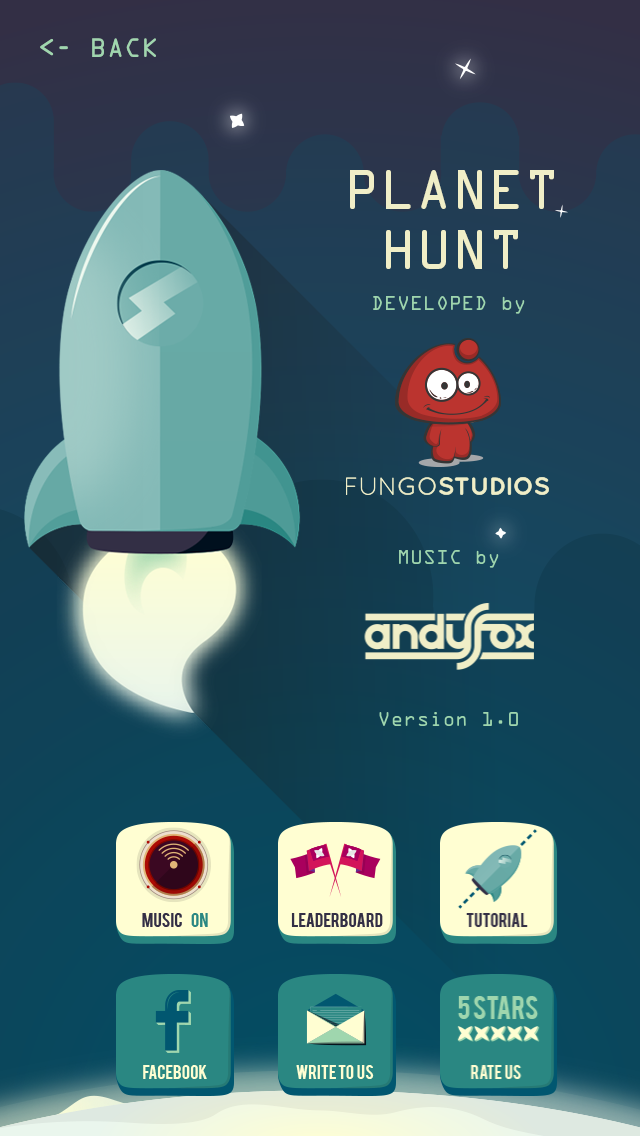This screenshot has width=640, height=1136.
Task: Open the Facebook page
Action: (x=174, y=1032)
